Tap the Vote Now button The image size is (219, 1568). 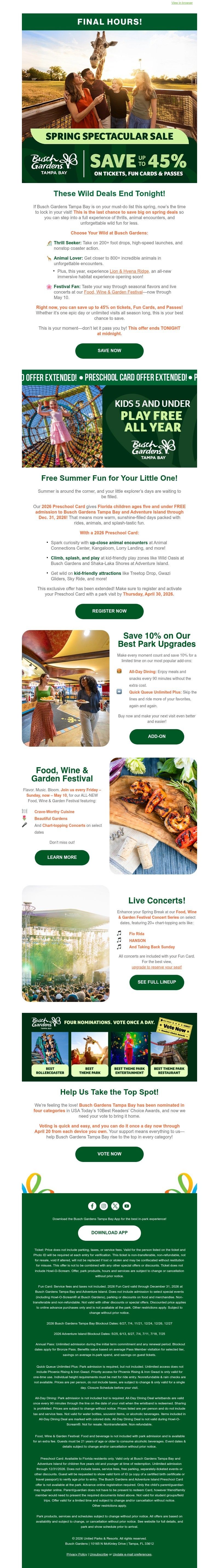pos(109,1153)
